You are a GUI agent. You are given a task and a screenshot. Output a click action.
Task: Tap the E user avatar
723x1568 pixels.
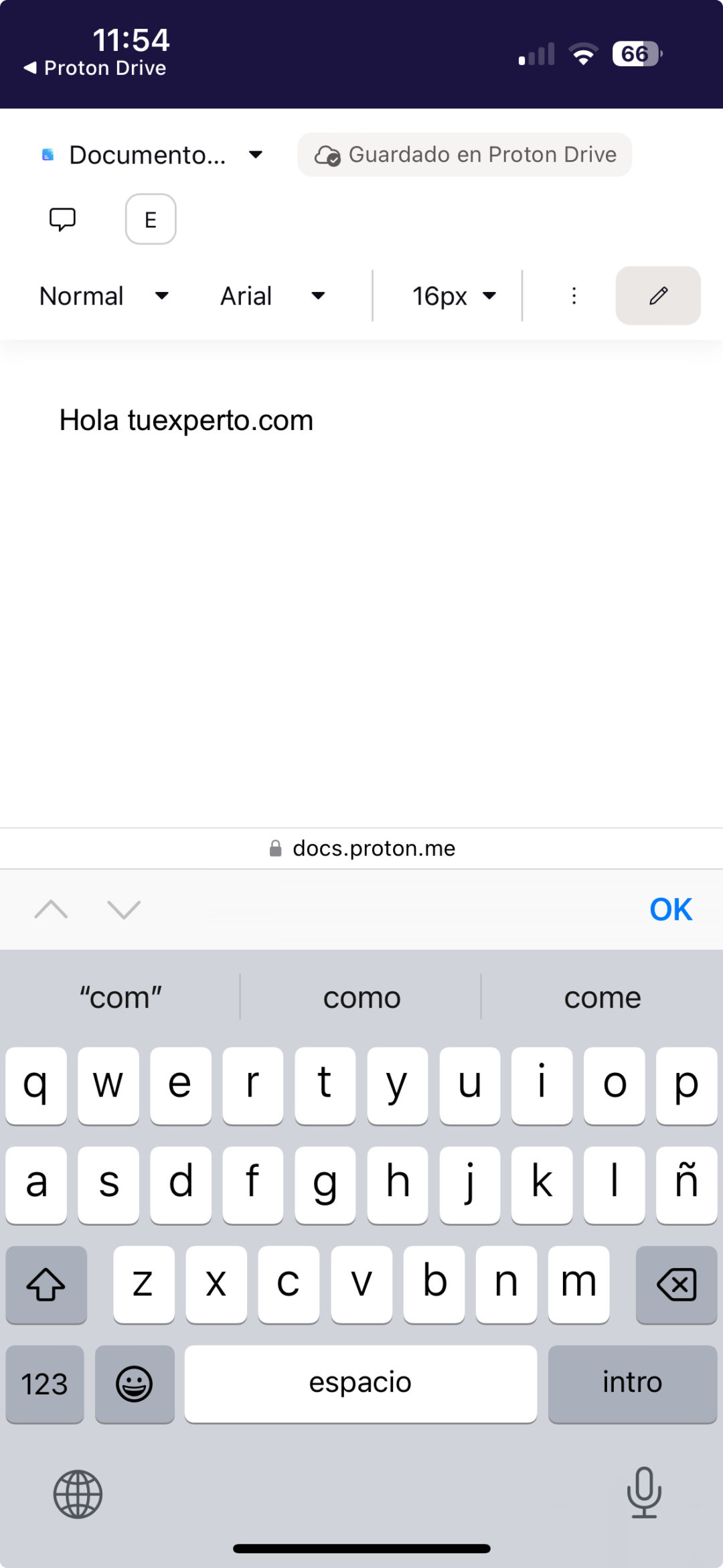[150, 219]
